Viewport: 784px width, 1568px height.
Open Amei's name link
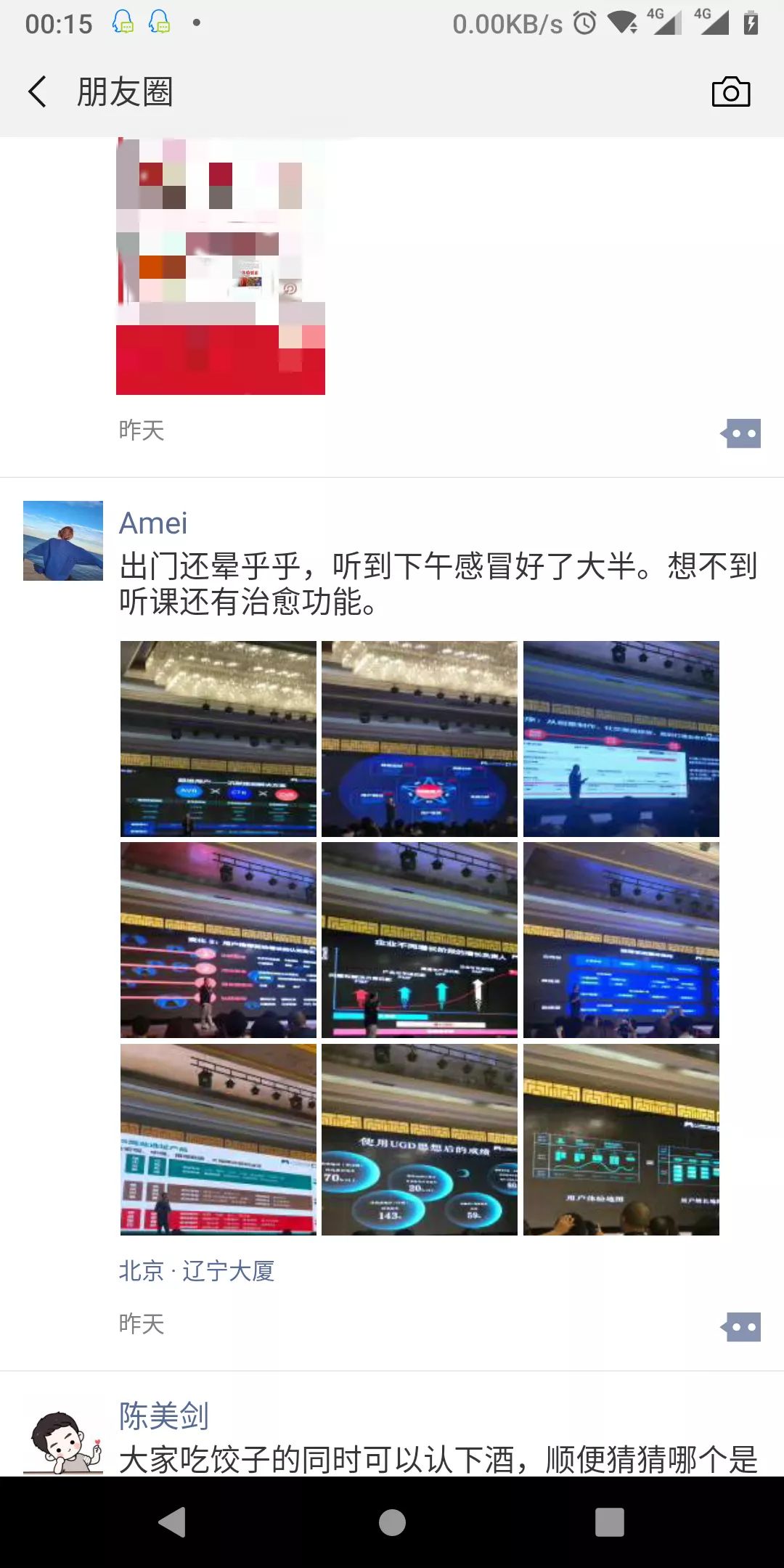(153, 523)
